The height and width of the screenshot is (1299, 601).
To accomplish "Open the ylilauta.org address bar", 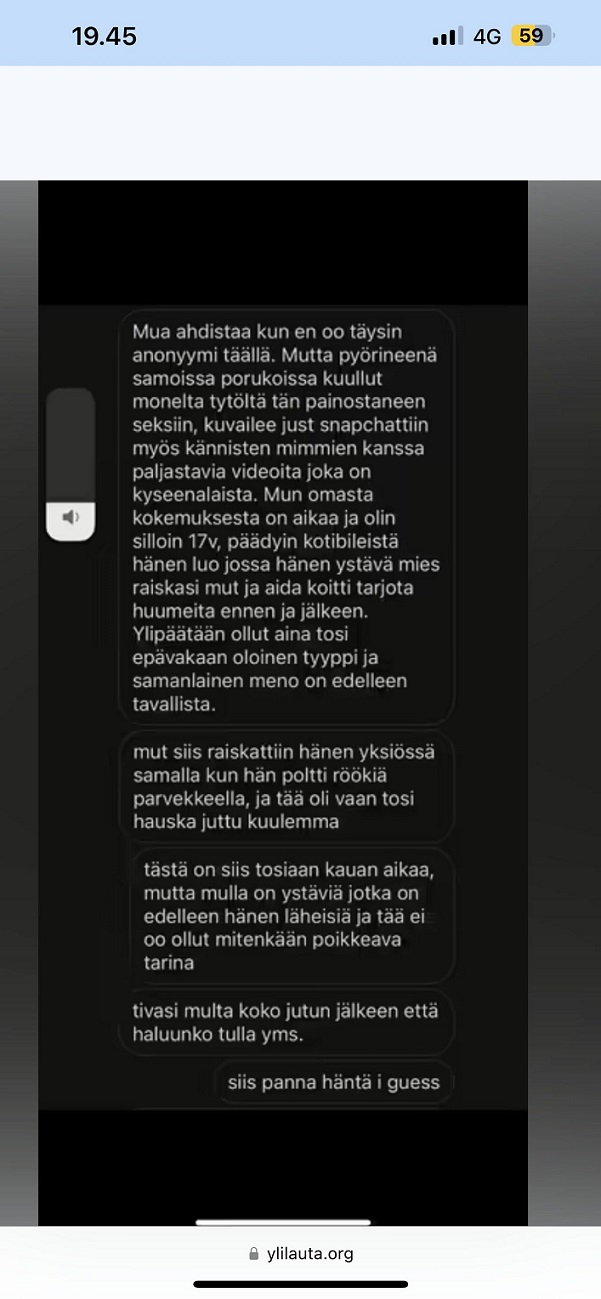I will tap(300, 1253).
